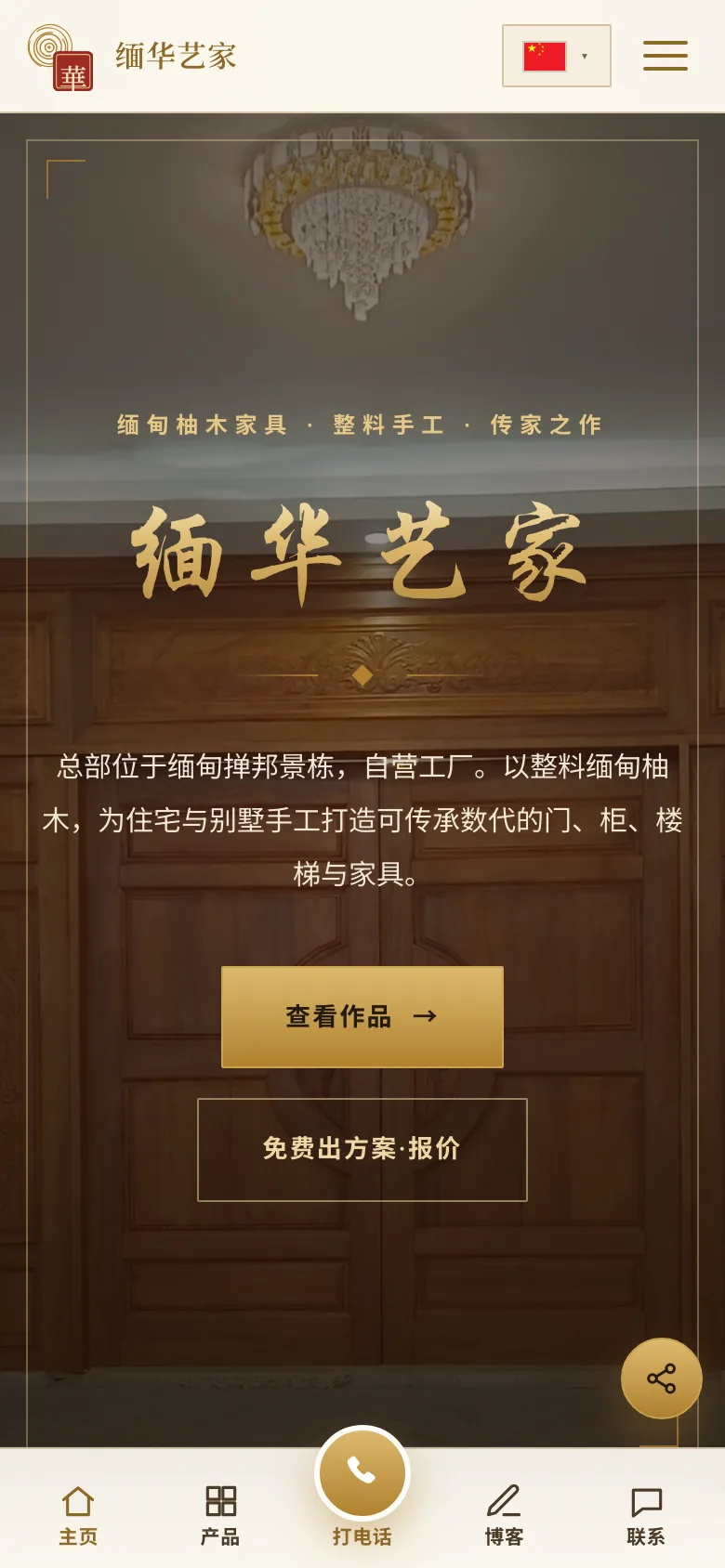Go to the 主页 tab

78,1516
